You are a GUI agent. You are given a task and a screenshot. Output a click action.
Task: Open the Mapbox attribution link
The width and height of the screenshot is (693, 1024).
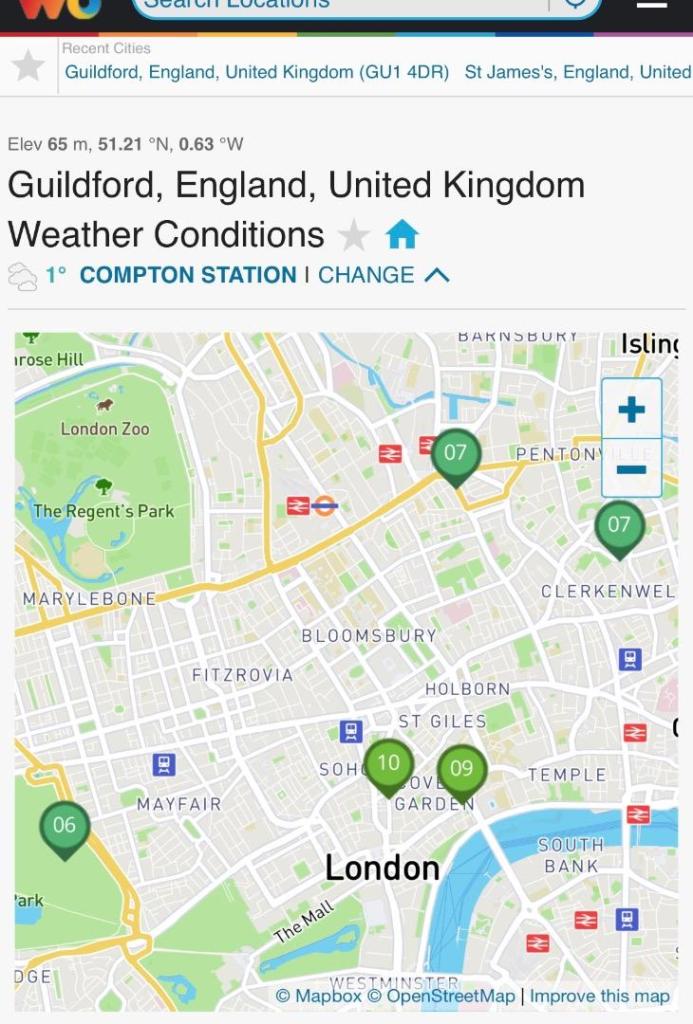point(317,996)
